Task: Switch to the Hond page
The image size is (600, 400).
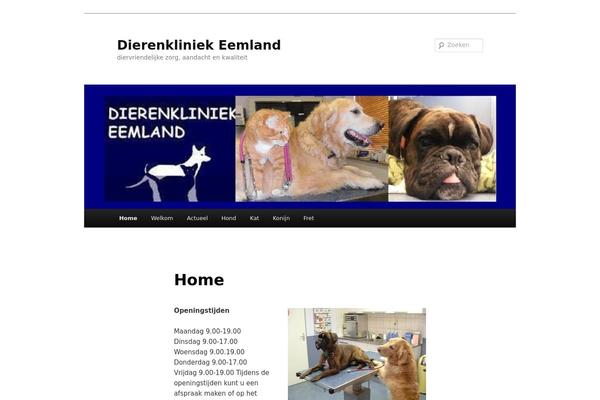Action: tap(229, 218)
